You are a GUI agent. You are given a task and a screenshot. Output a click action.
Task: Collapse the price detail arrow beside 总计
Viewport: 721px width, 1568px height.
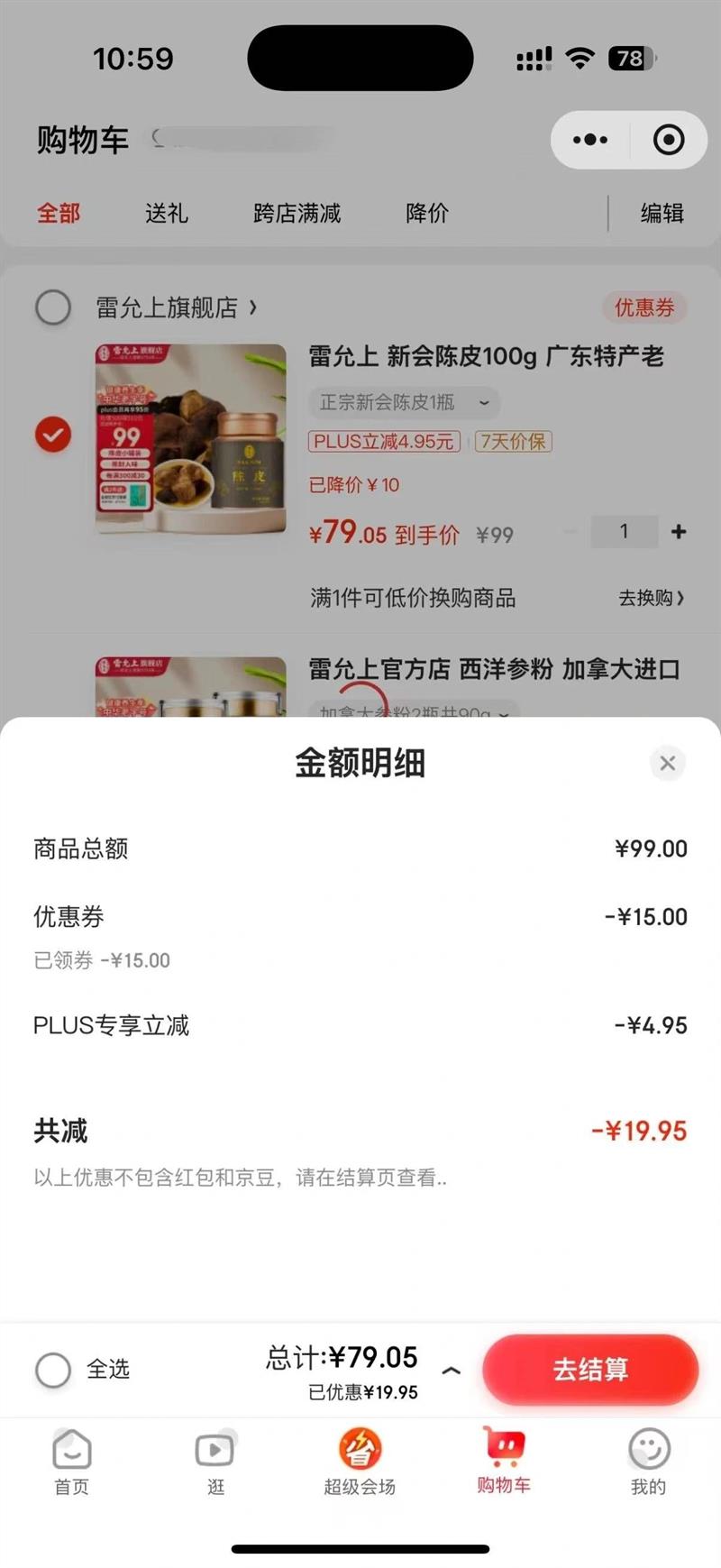[452, 1370]
